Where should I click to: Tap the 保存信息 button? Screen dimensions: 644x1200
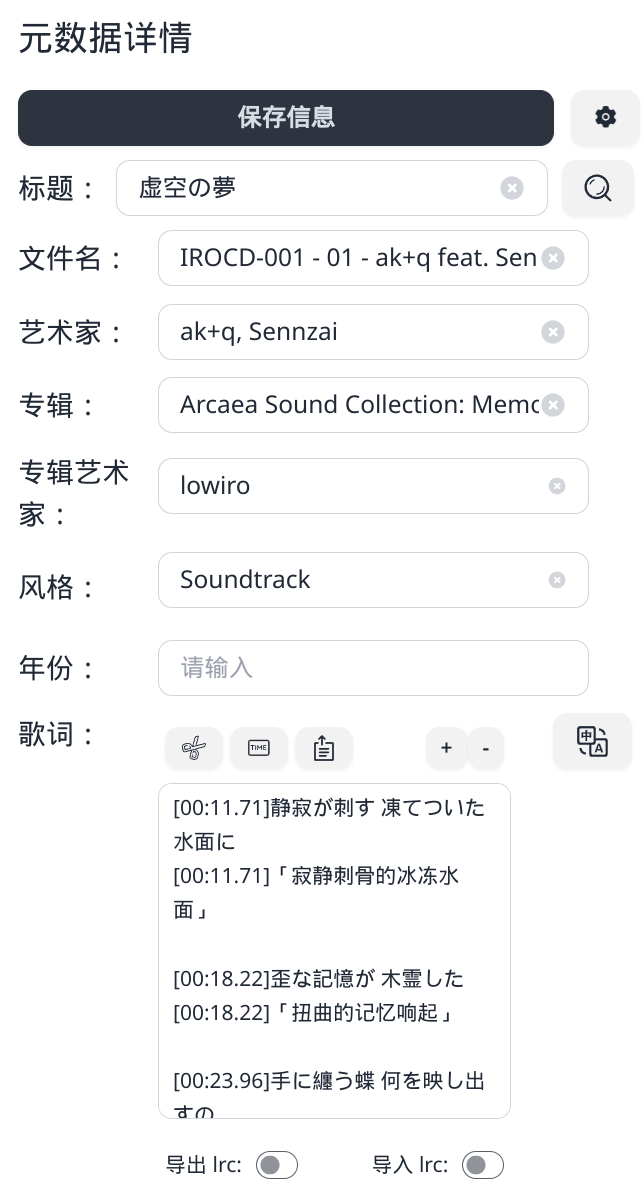286,118
